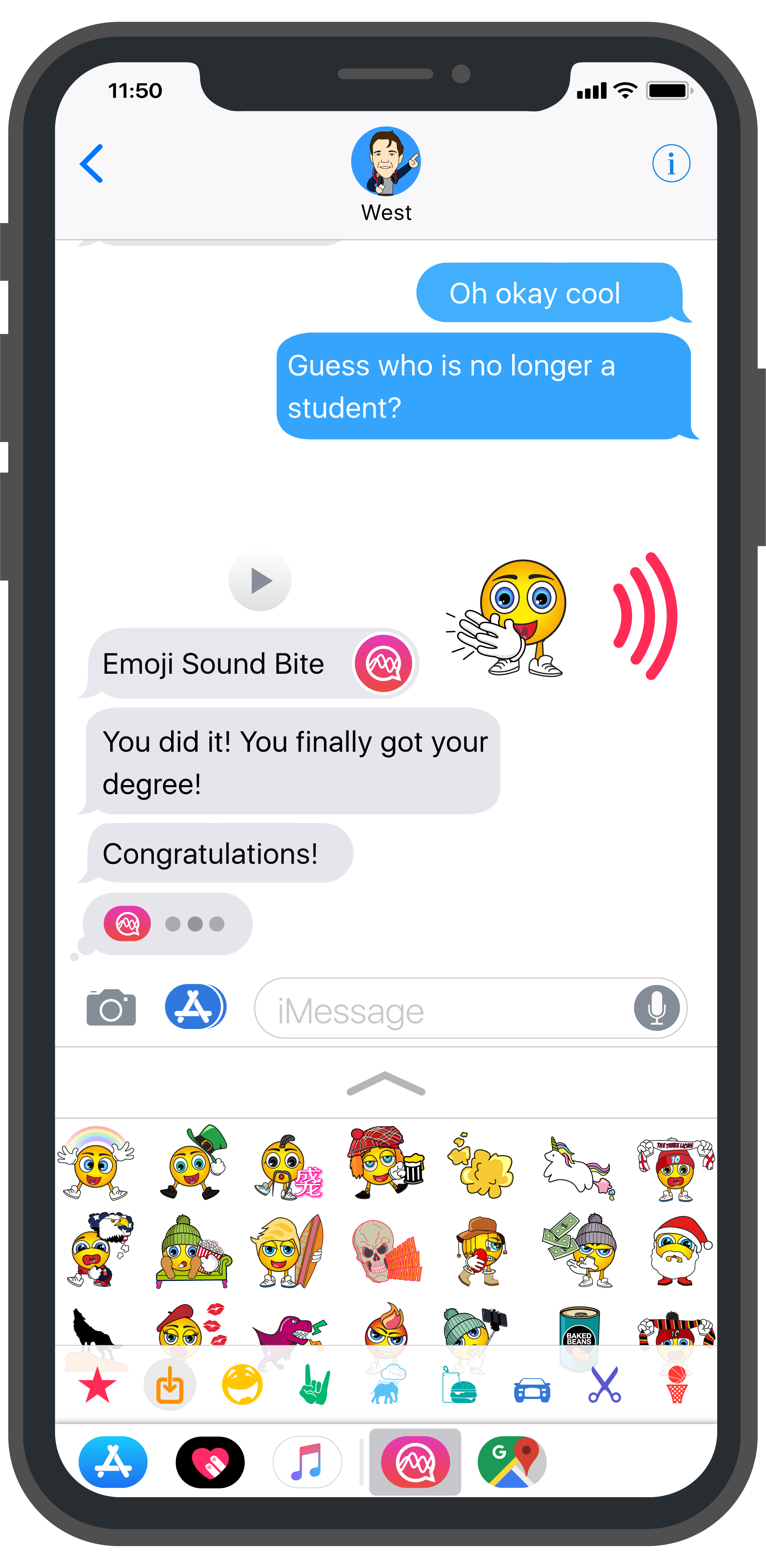Focus the iMessage text field
The height and width of the screenshot is (1568, 766).
(444, 1009)
